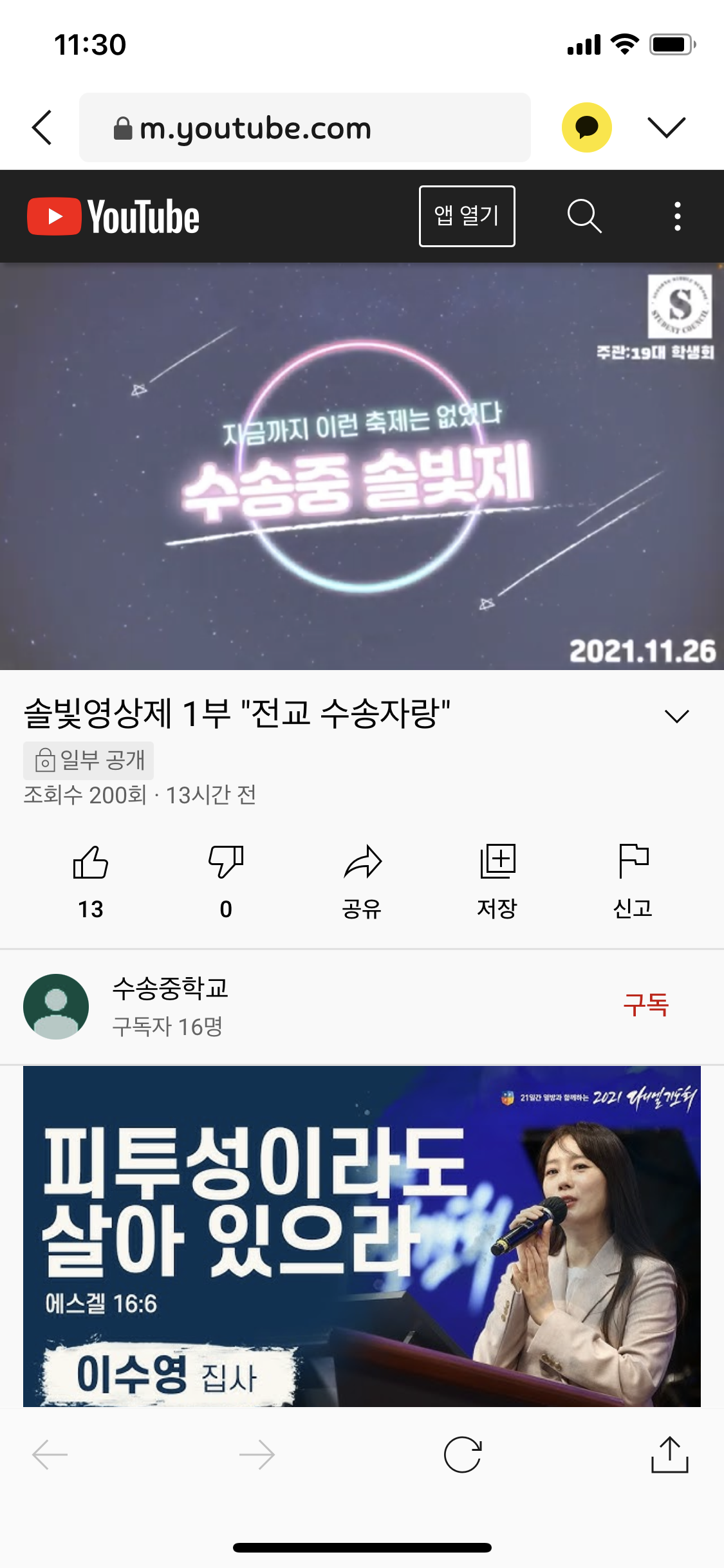Reload the page
This screenshot has width=724, height=1568.
pos(463,1455)
